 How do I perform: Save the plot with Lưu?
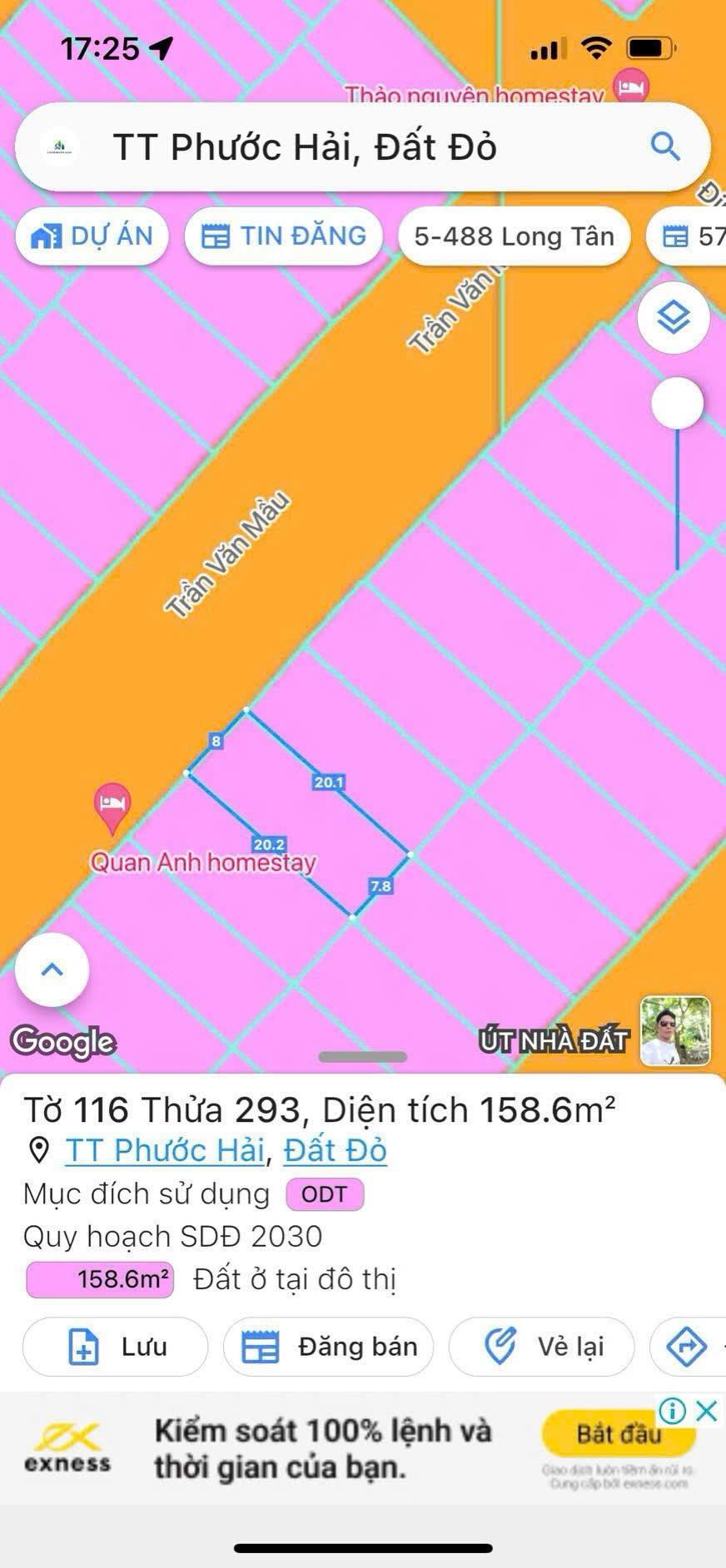[115, 1347]
